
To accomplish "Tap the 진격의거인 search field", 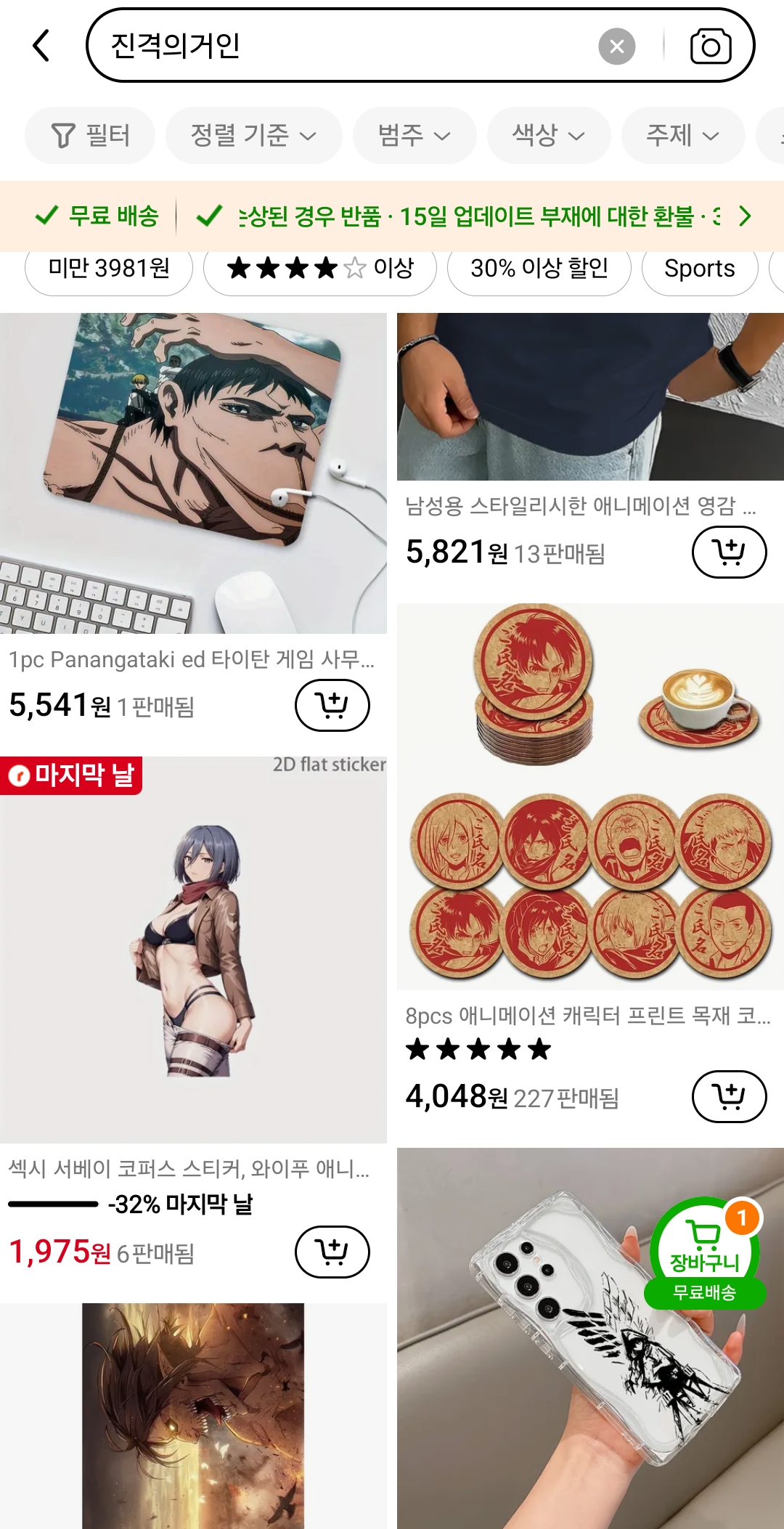I will 341,46.
